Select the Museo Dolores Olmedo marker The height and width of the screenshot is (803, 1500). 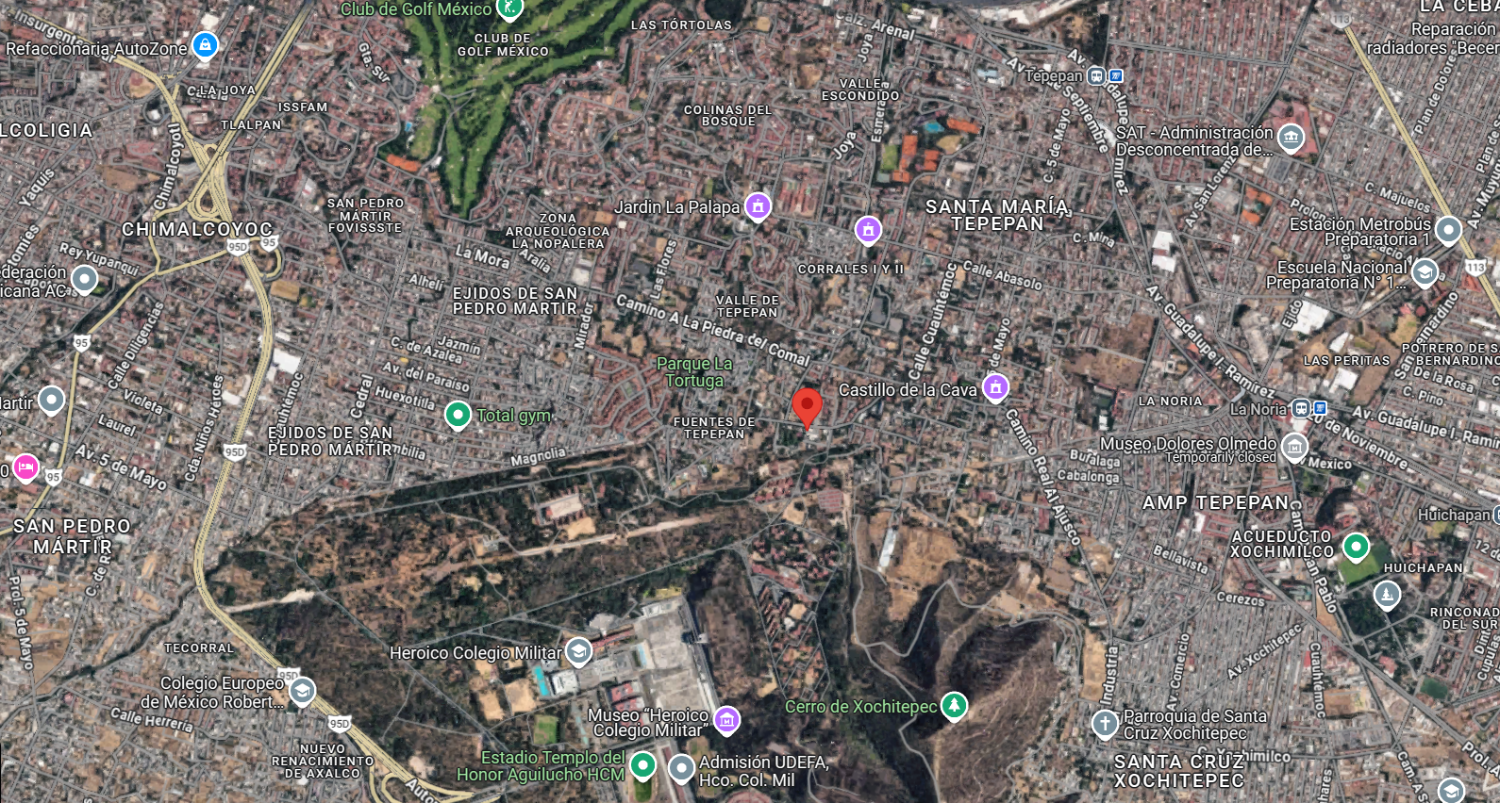pyautogui.click(x=1294, y=445)
